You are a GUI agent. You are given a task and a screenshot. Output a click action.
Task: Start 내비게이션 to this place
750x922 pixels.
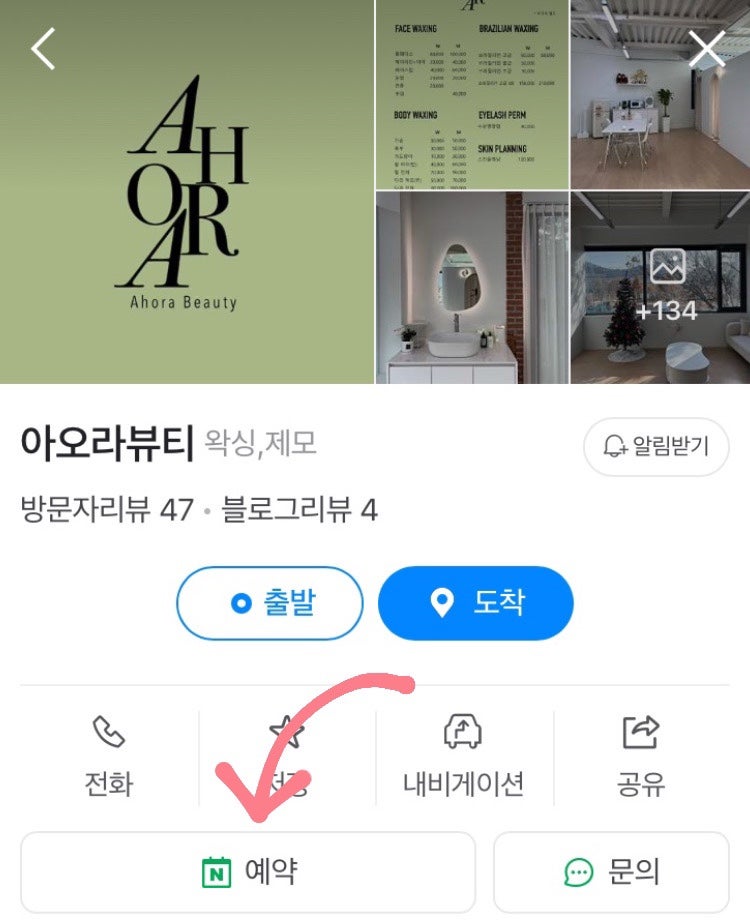pos(463,757)
